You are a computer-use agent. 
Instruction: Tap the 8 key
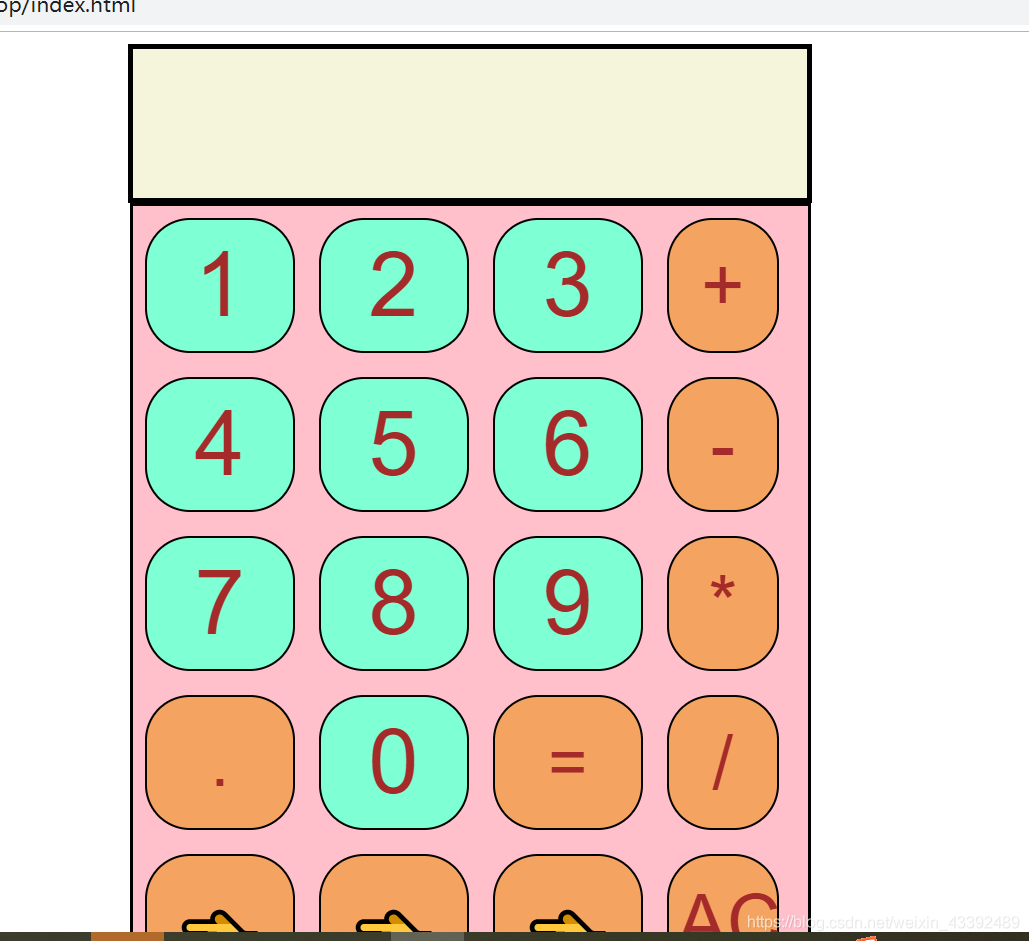[x=394, y=604]
